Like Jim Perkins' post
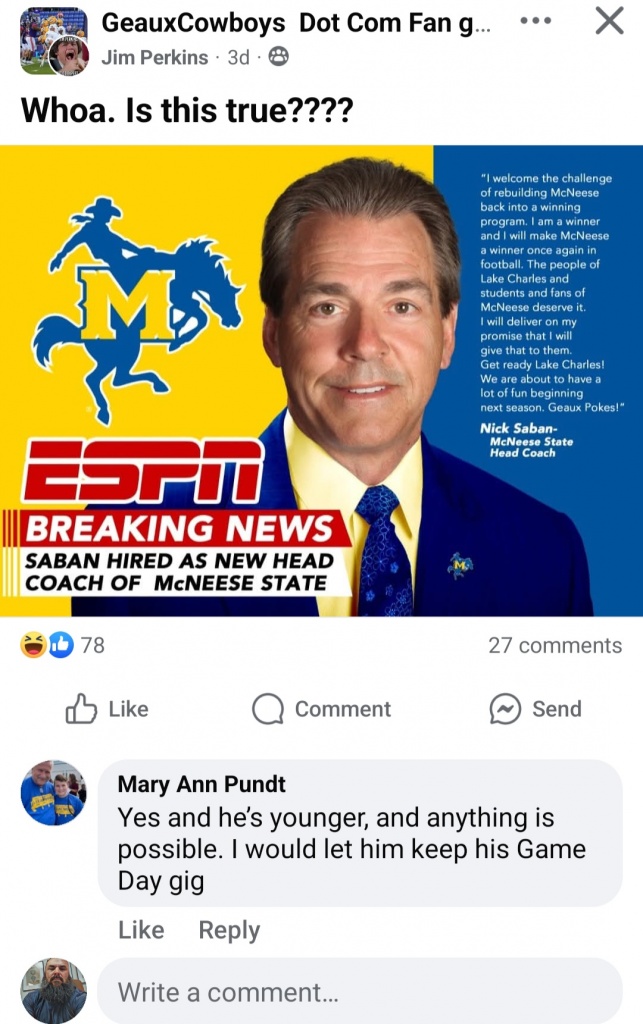 (x=107, y=709)
